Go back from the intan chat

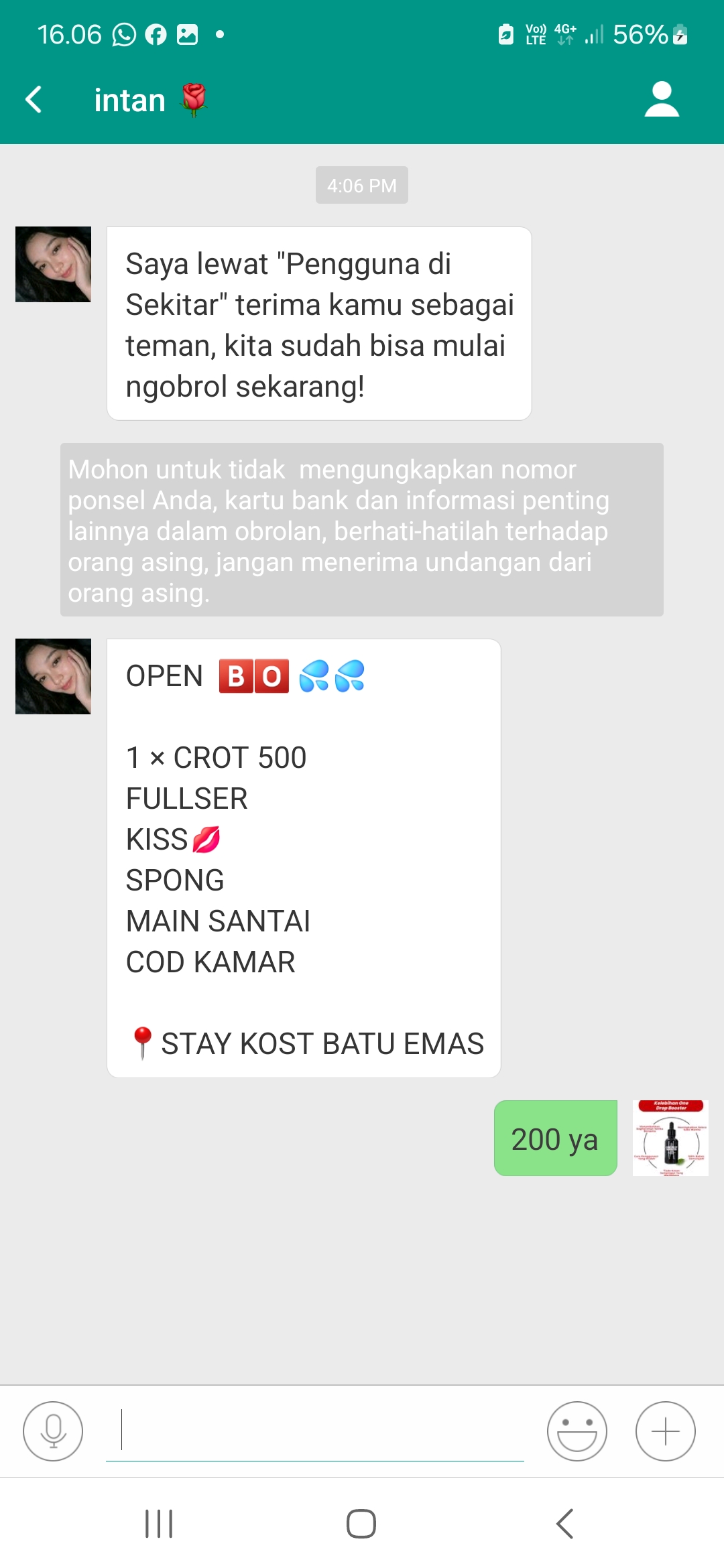34,100
